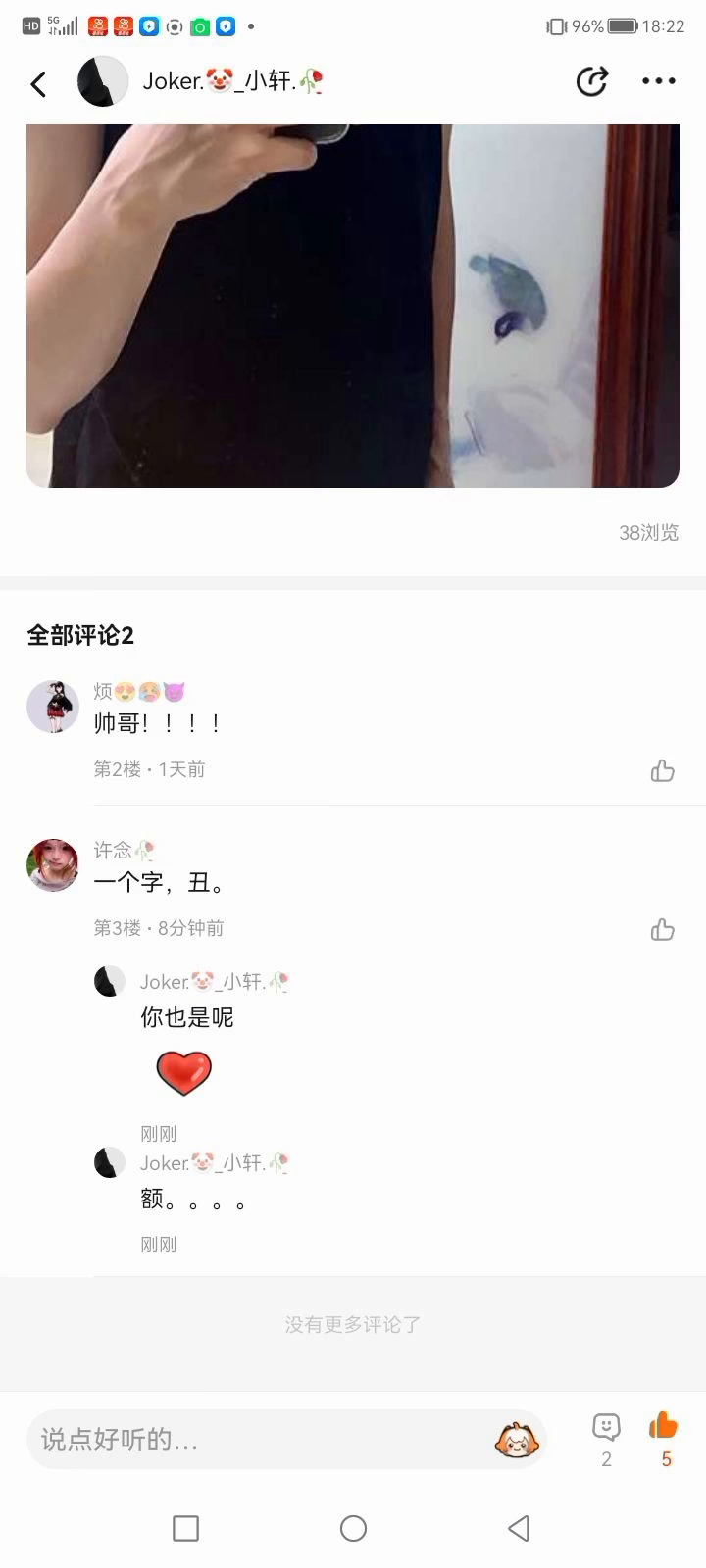The image size is (706, 1568).
Task: Open the recent apps view
Action: (x=185, y=1528)
